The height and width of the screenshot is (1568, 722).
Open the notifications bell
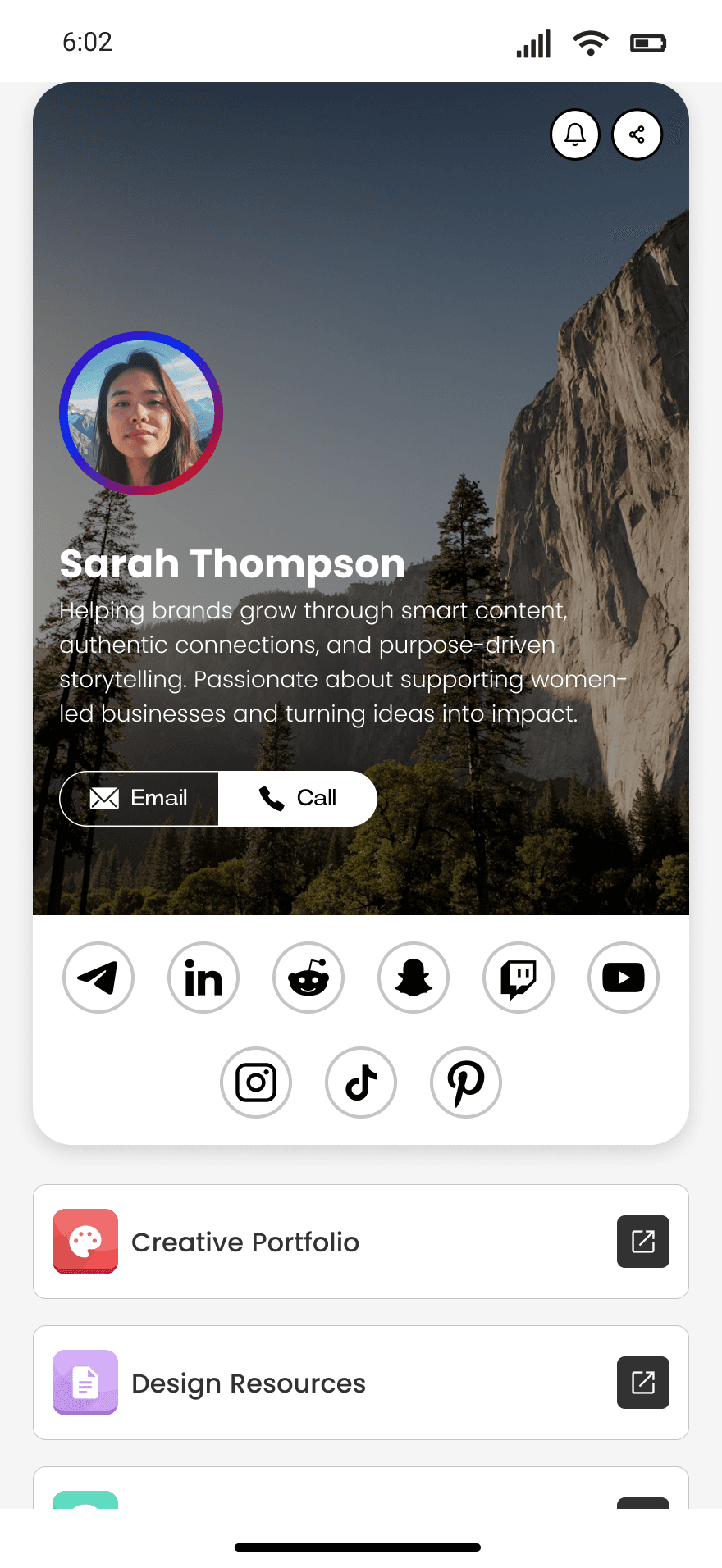[x=575, y=134]
